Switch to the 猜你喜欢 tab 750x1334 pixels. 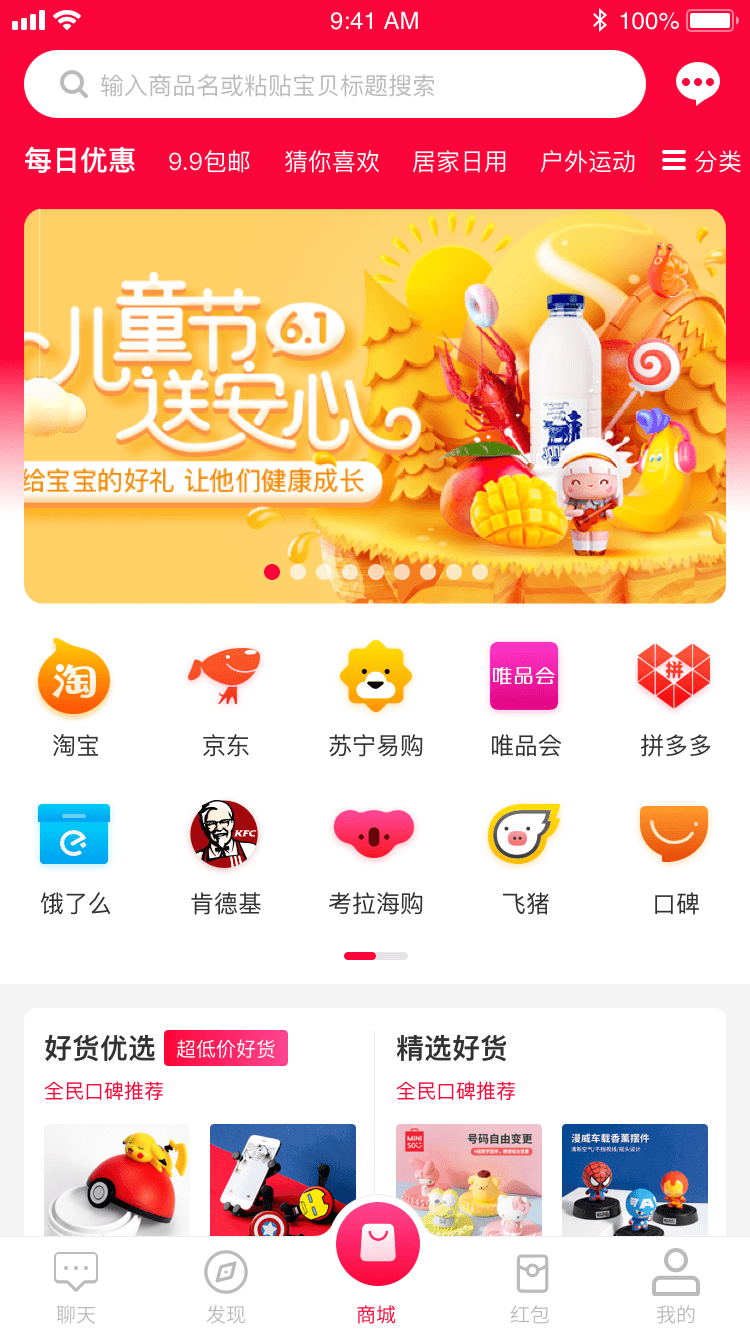(x=332, y=162)
